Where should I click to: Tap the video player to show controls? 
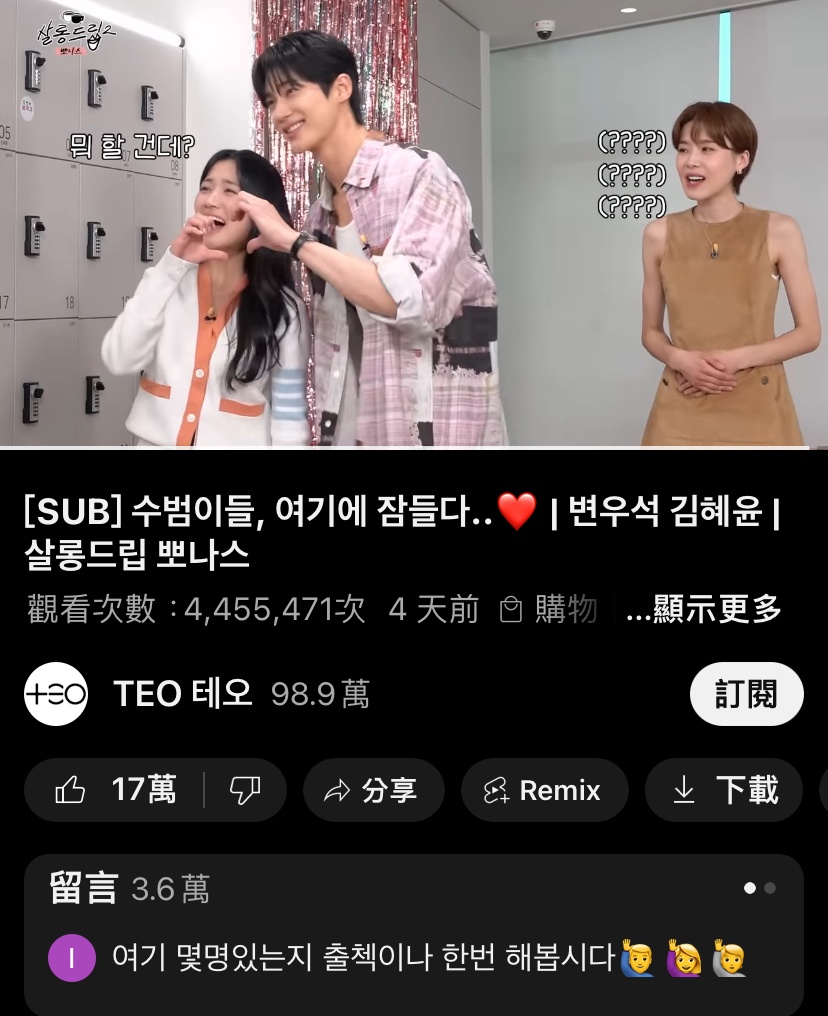tap(414, 225)
